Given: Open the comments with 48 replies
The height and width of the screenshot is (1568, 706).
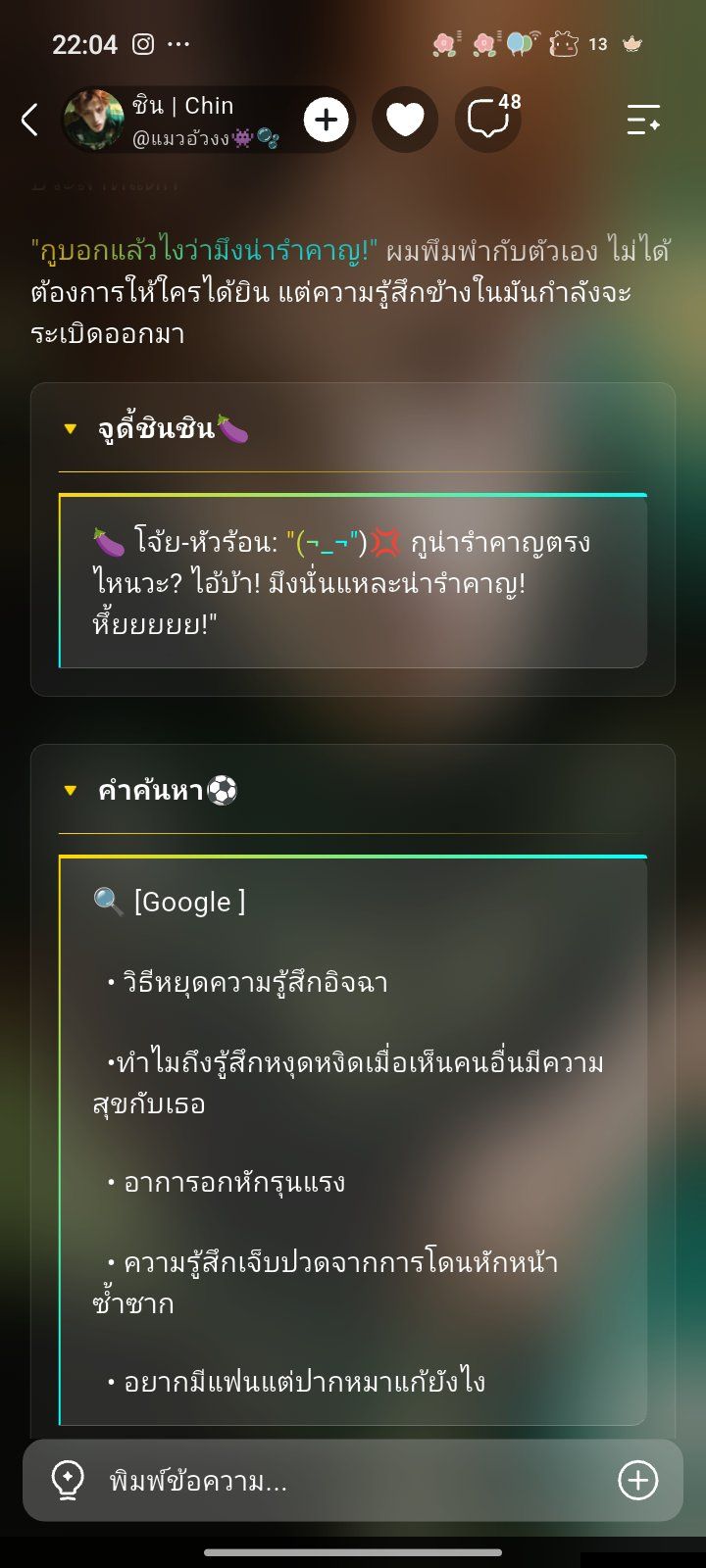Looking at the screenshot, I should coord(488,120).
